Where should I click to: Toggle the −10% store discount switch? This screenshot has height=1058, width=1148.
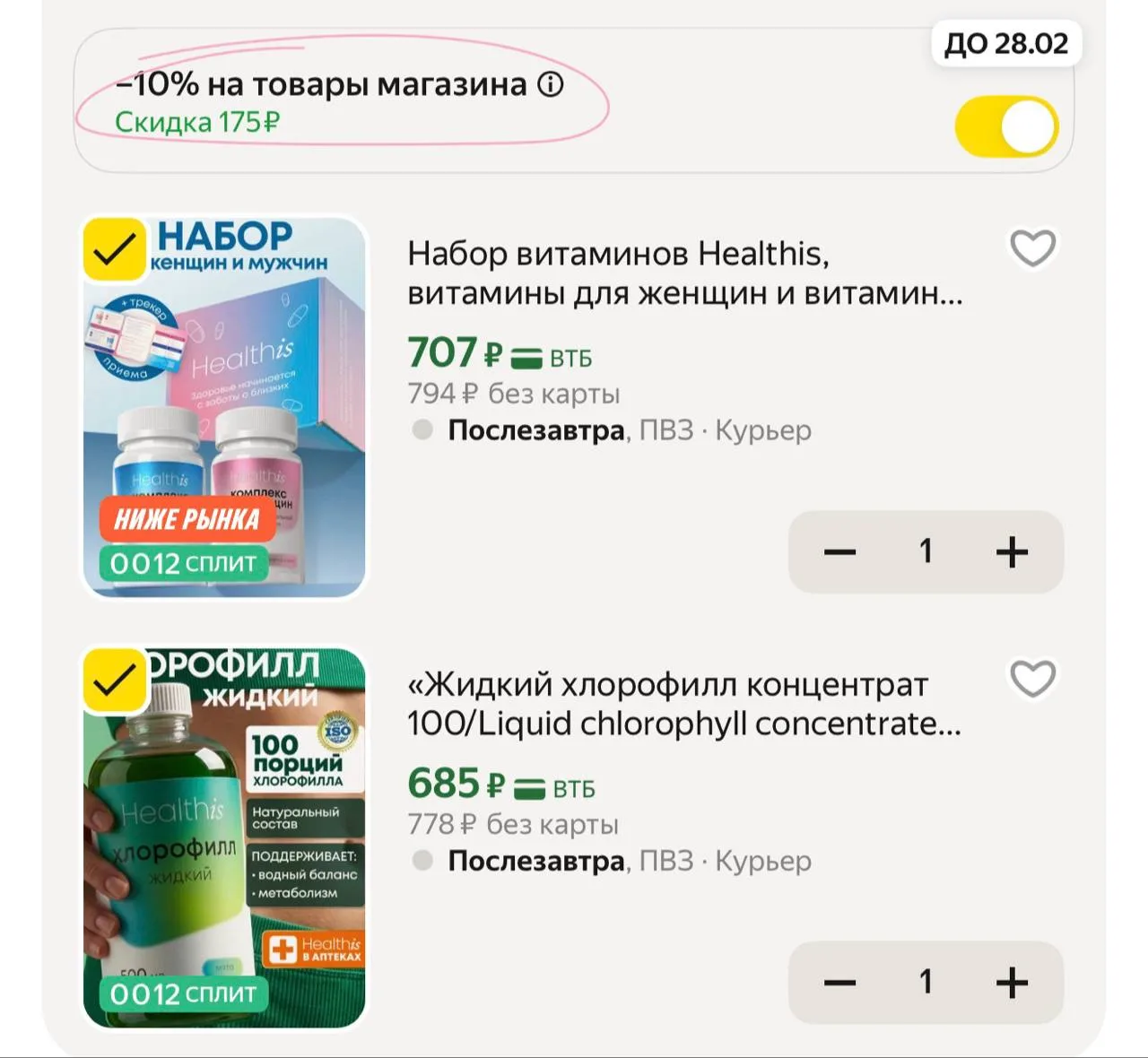(x=1006, y=127)
